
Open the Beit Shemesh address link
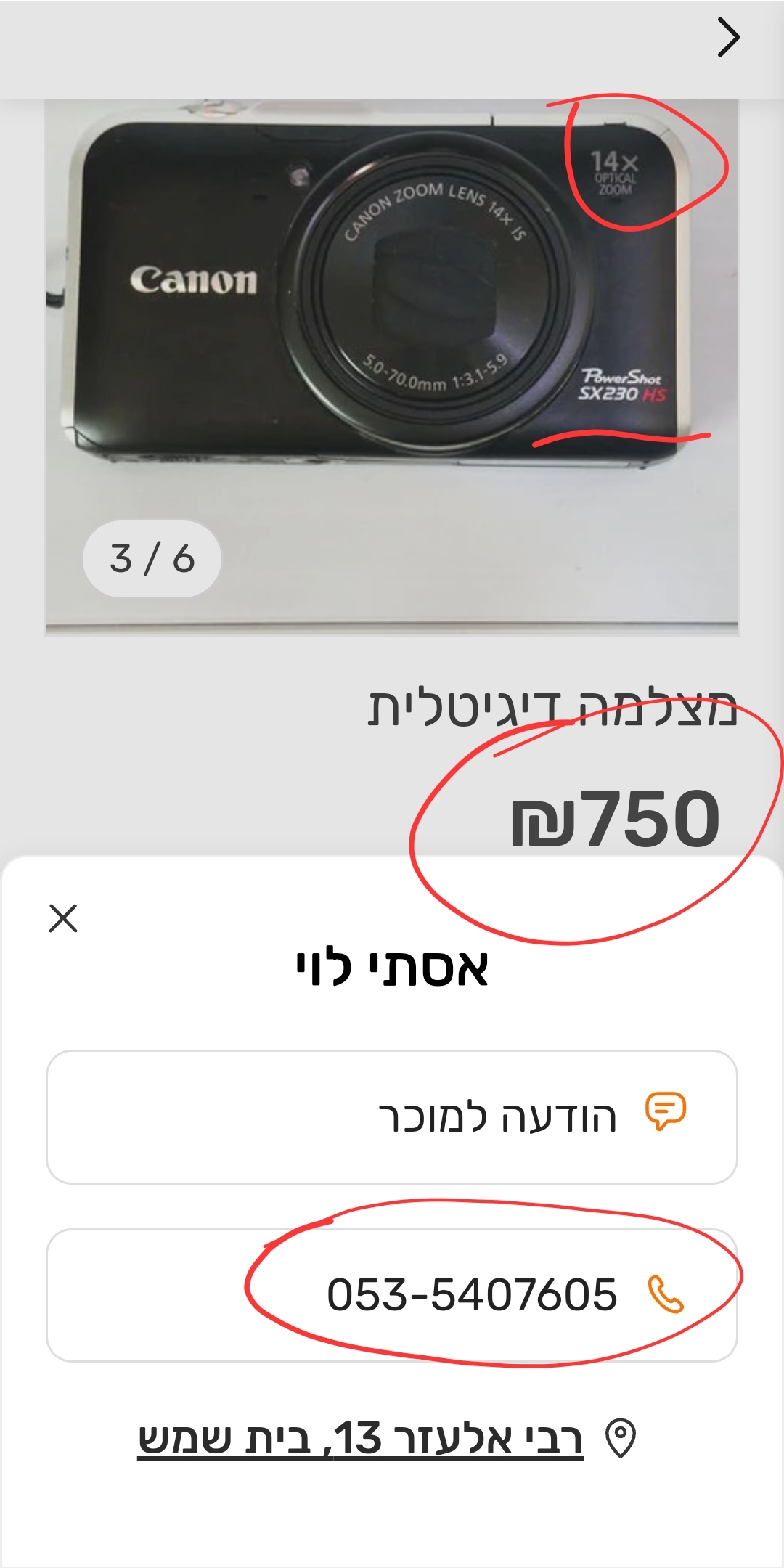361,1439
